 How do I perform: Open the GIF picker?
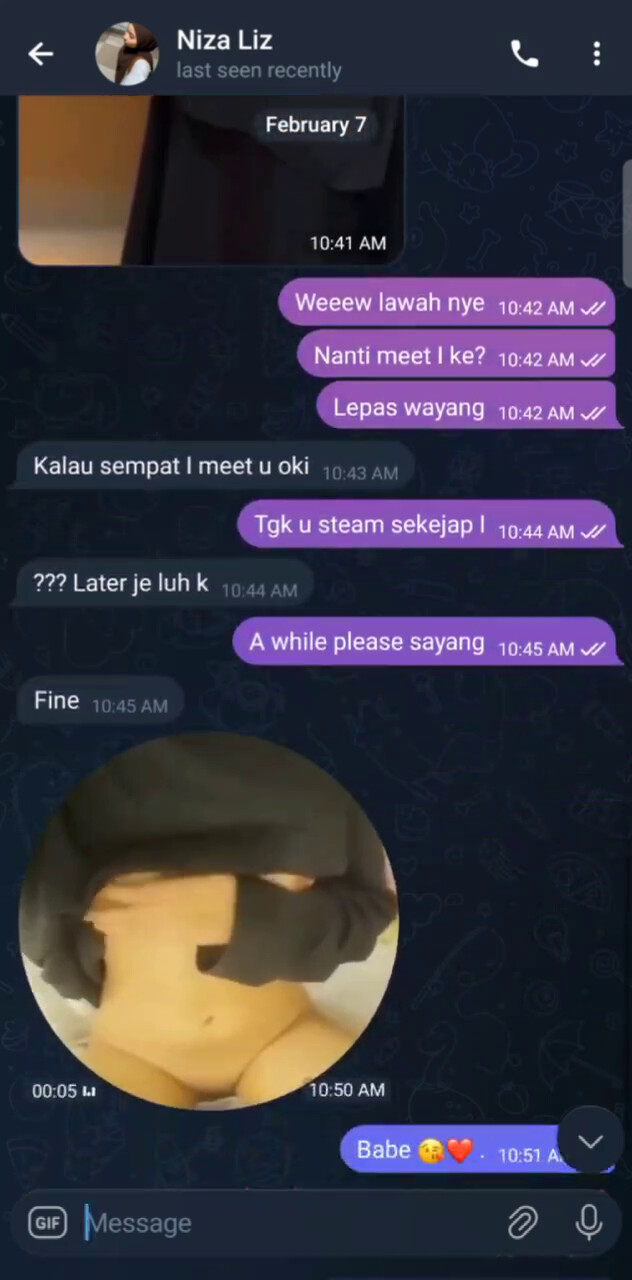pos(47,1222)
